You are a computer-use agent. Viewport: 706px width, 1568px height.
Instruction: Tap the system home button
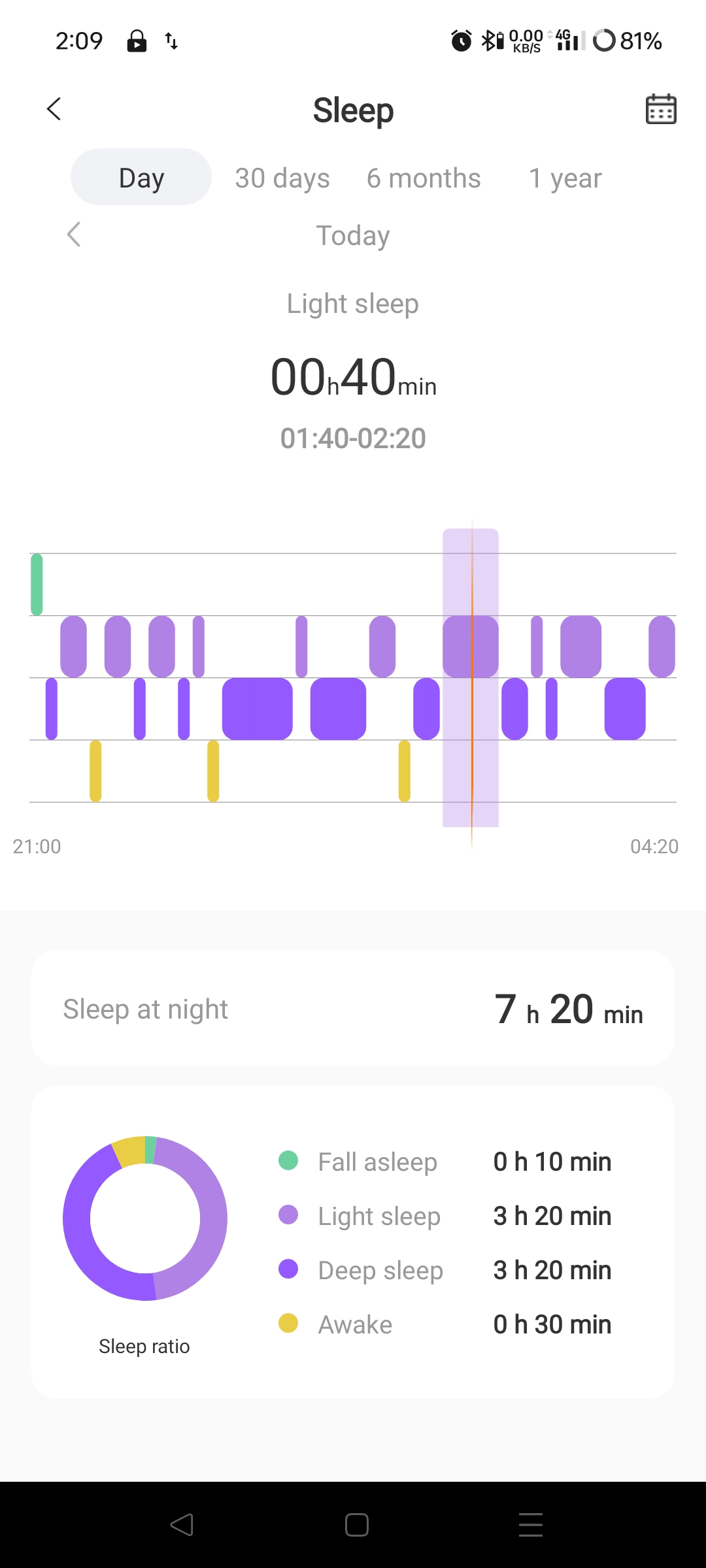tap(356, 1525)
